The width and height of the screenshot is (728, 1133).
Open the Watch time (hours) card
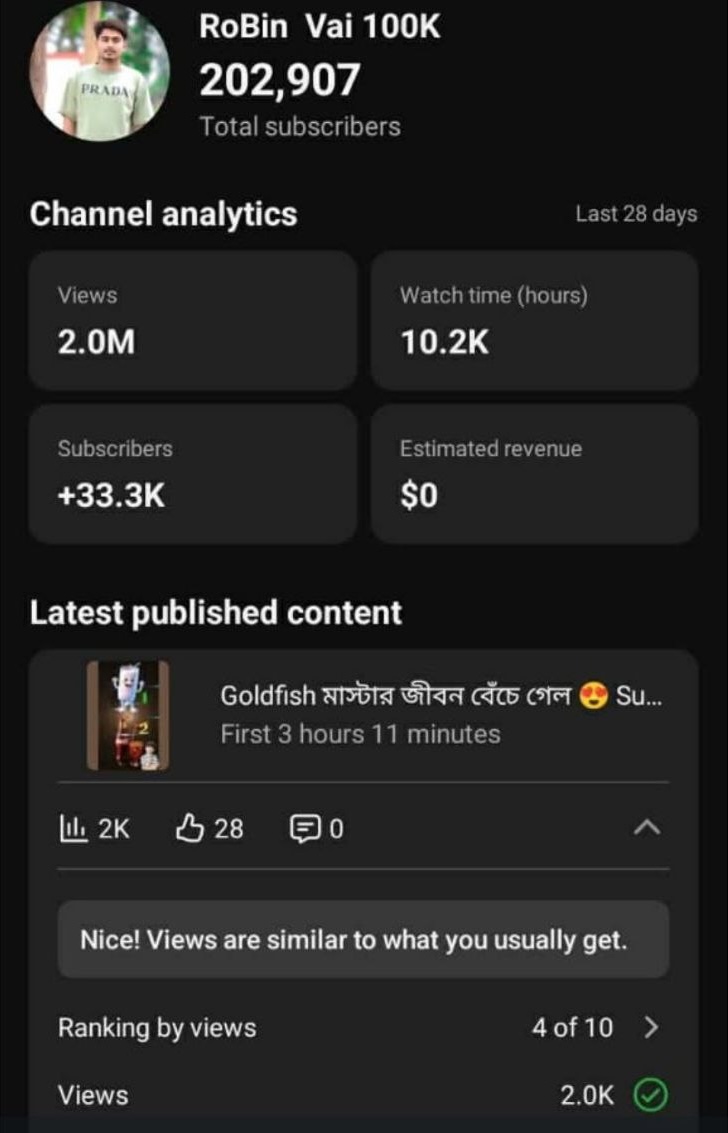[534, 320]
